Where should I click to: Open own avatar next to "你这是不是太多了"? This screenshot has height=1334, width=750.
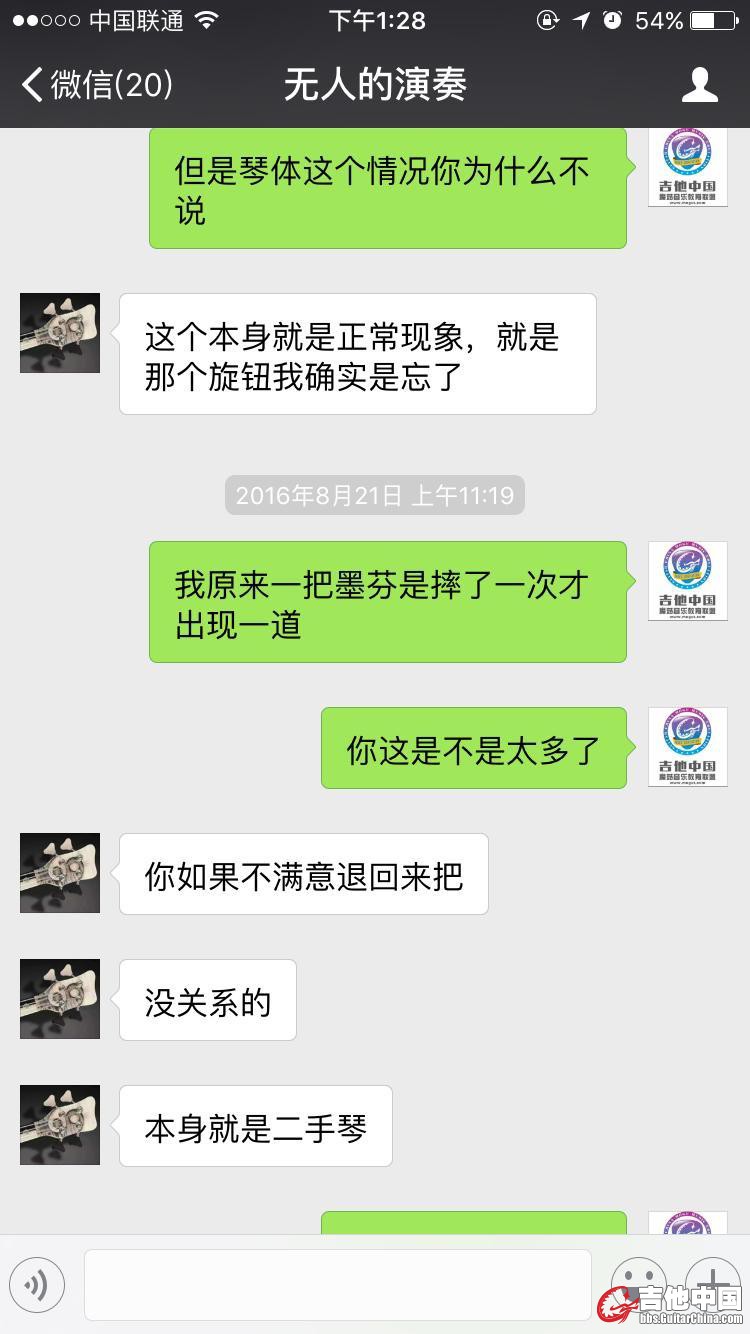click(x=687, y=747)
